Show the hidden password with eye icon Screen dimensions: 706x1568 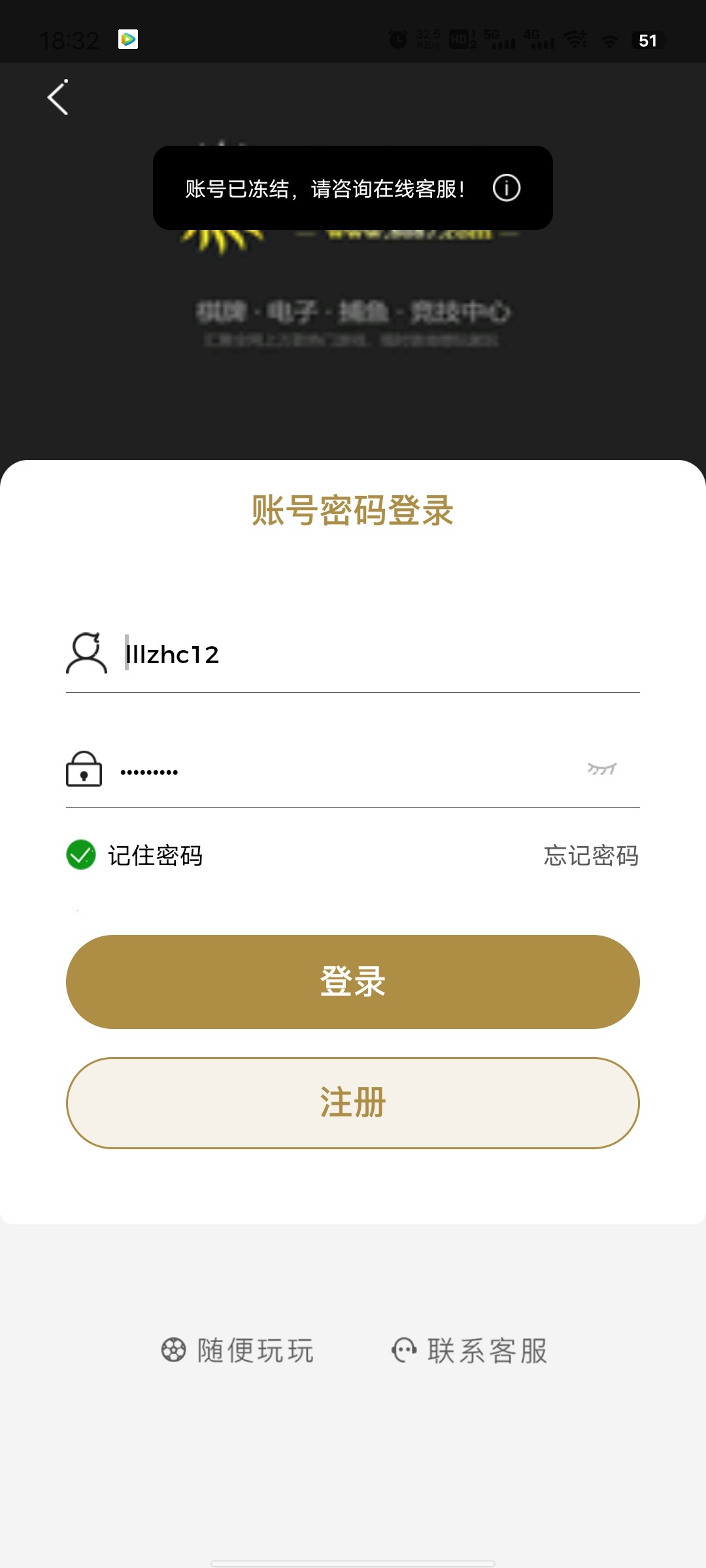[602, 769]
